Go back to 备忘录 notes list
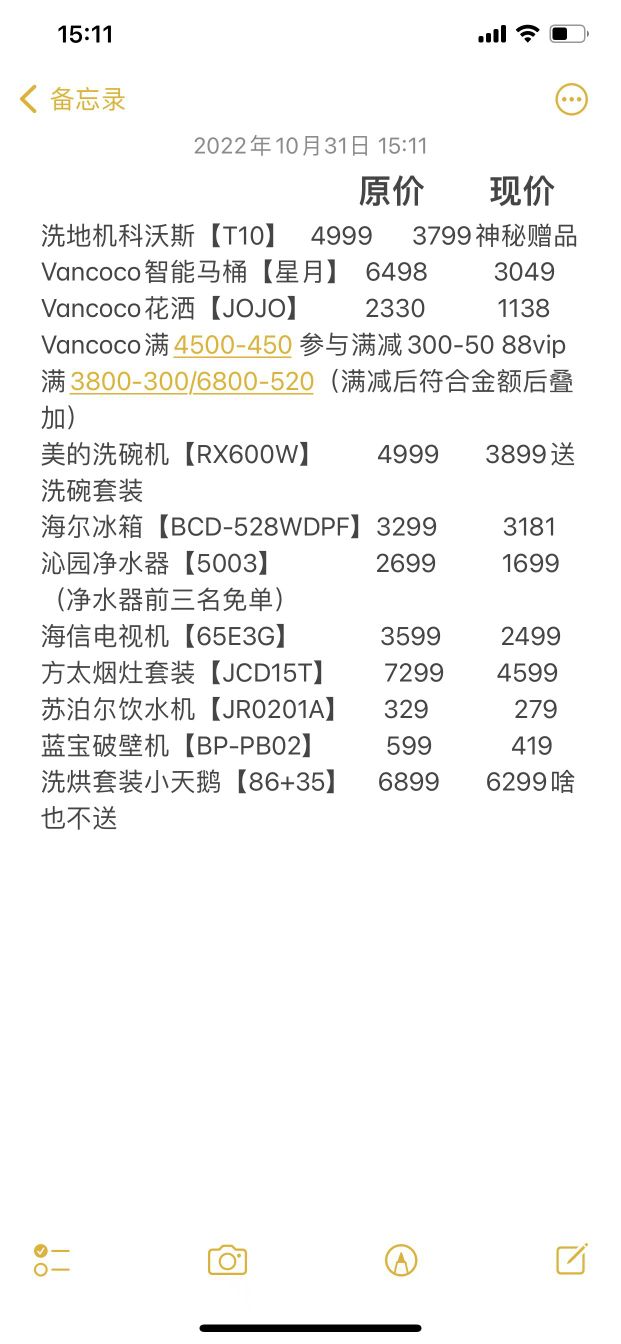Viewport: 621px width, 1344px height. pos(72,99)
